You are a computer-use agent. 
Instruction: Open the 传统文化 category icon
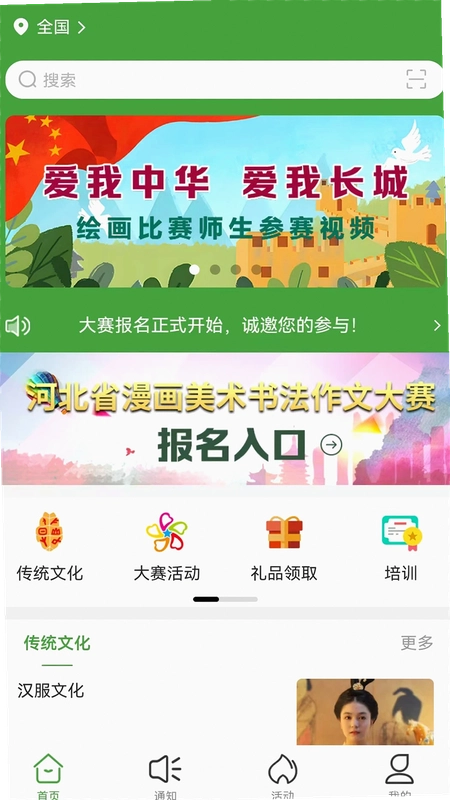(49, 547)
